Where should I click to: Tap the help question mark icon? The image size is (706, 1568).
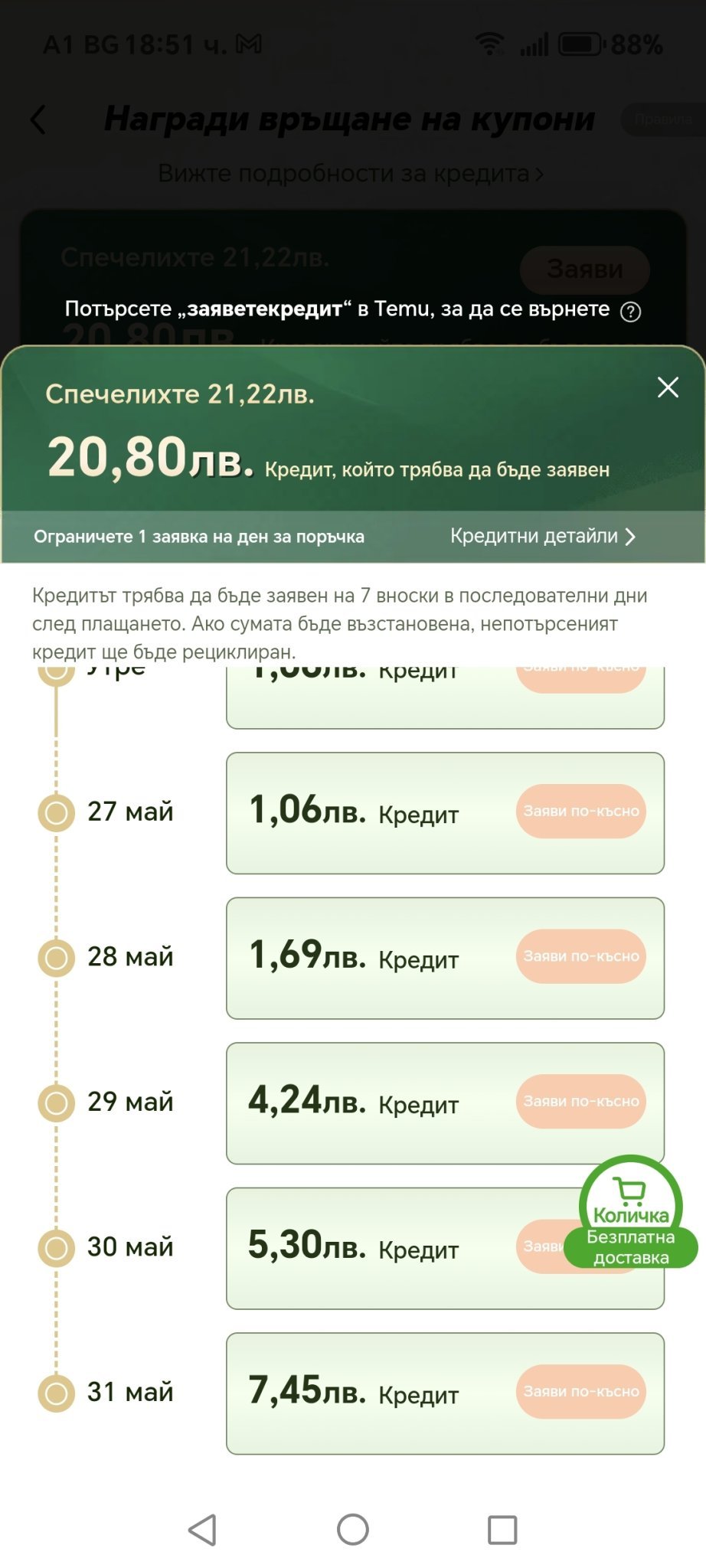coord(630,312)
